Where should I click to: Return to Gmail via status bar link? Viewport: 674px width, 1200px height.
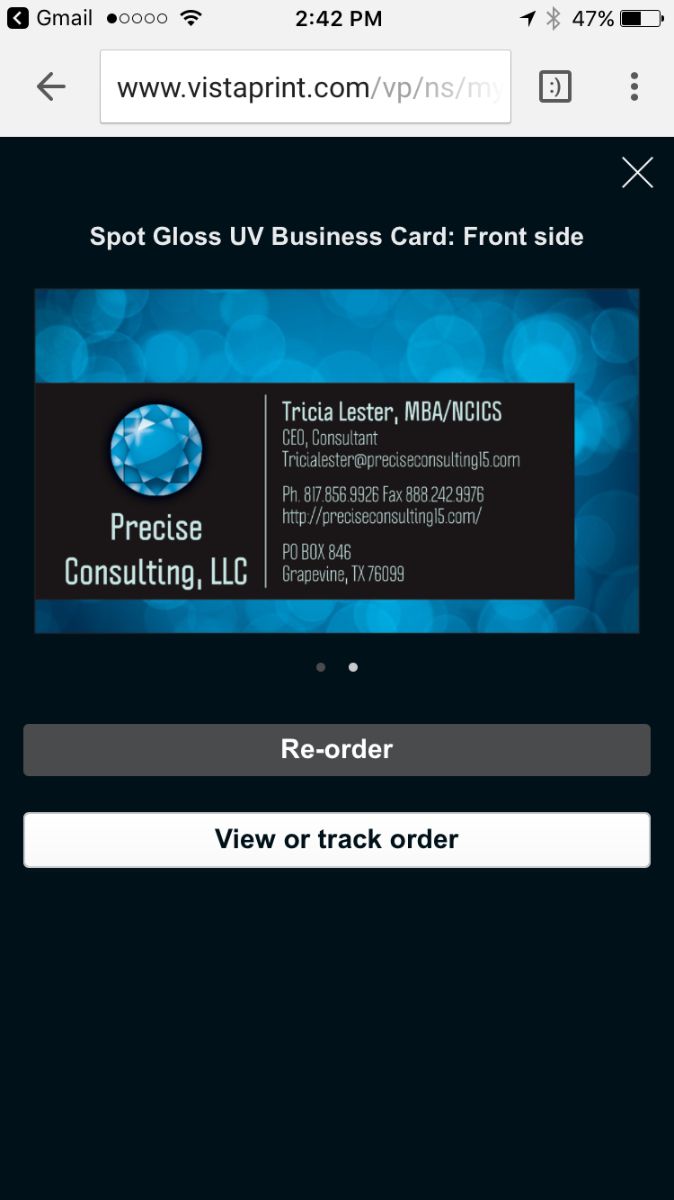click(x=50, y=18)
